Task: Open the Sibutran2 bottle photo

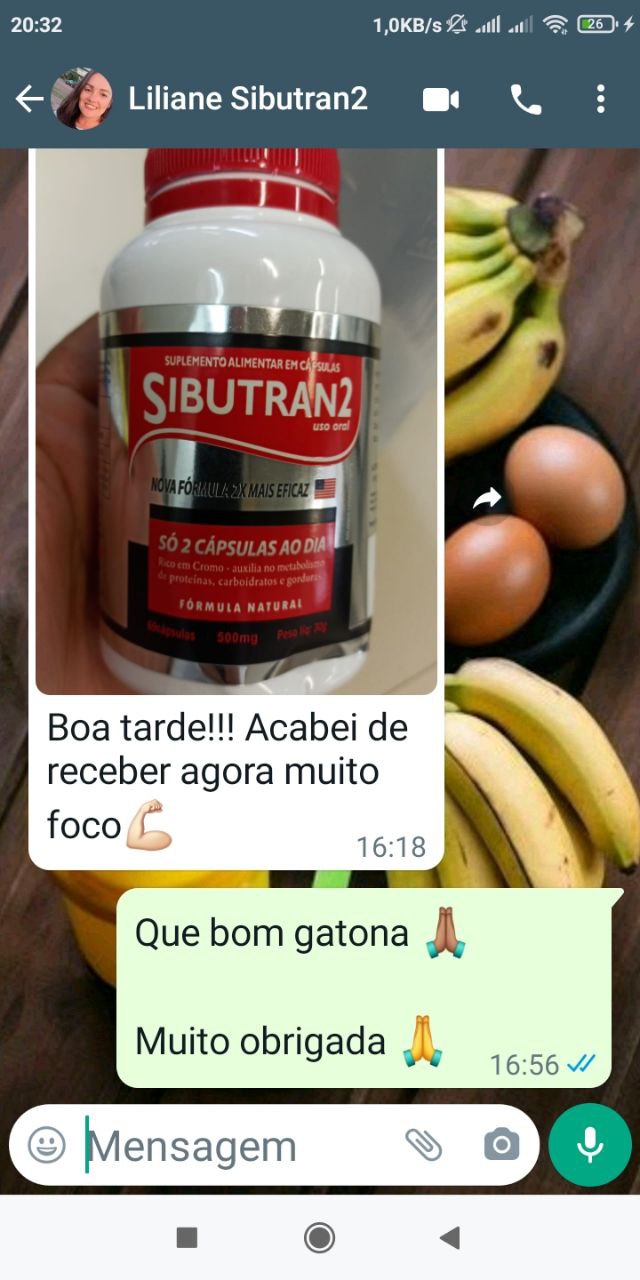Action: pos(236,420)
